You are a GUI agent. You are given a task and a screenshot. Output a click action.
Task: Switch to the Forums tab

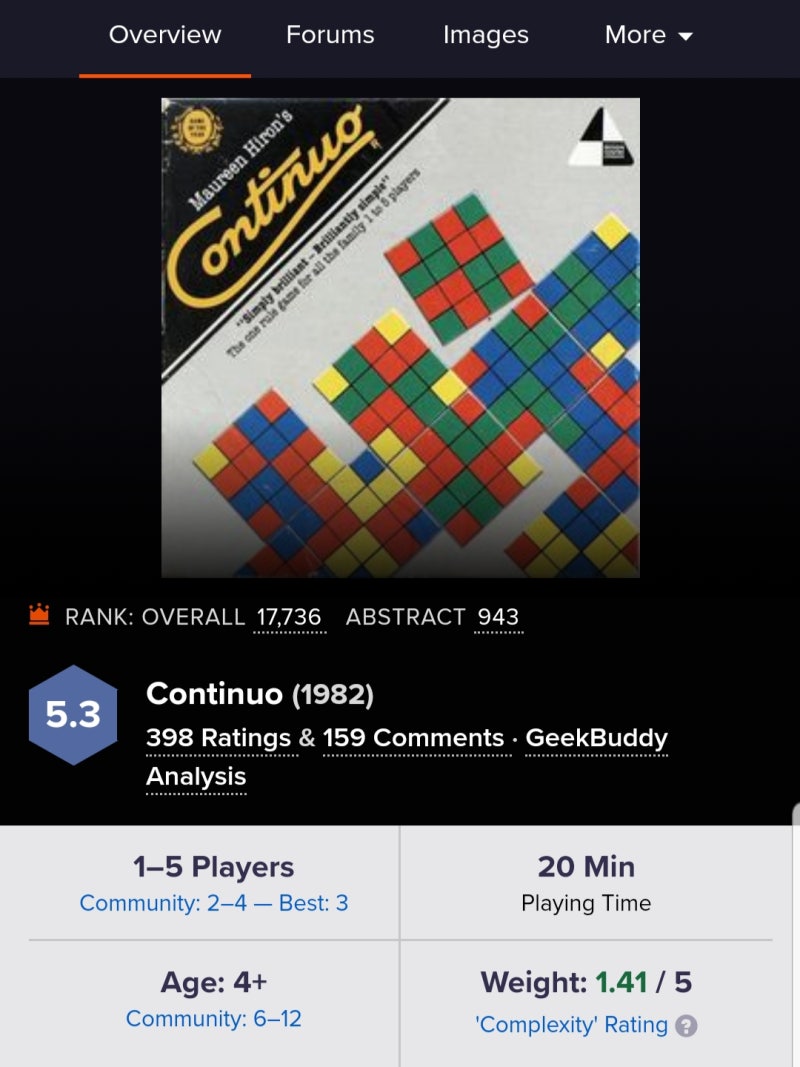330,35
